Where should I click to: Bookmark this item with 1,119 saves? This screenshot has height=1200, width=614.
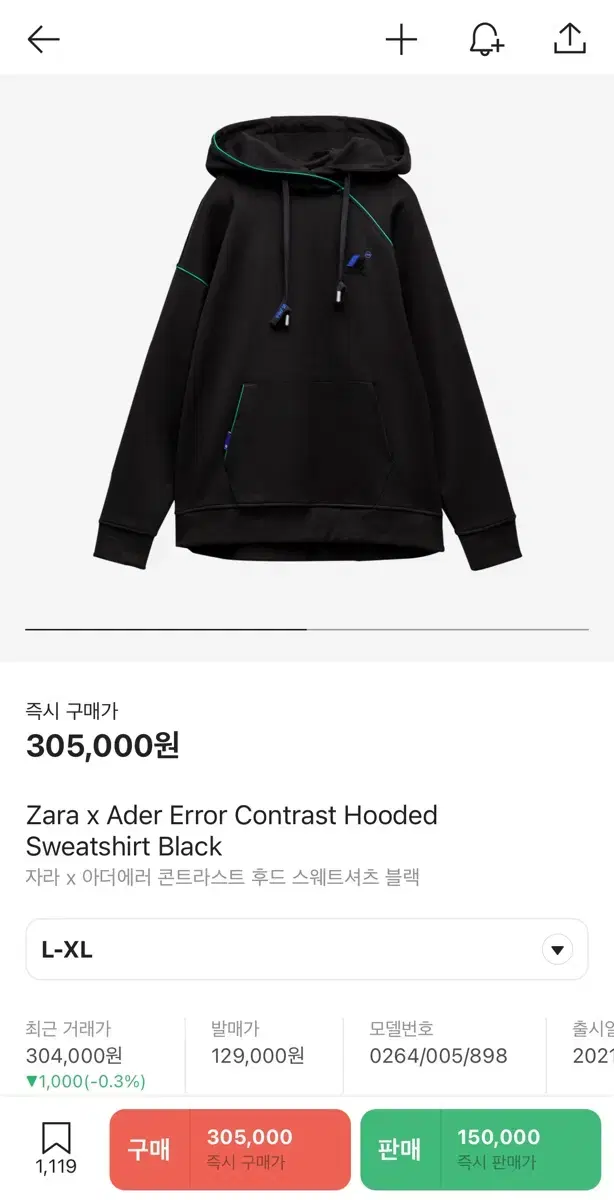[56, 1148]
